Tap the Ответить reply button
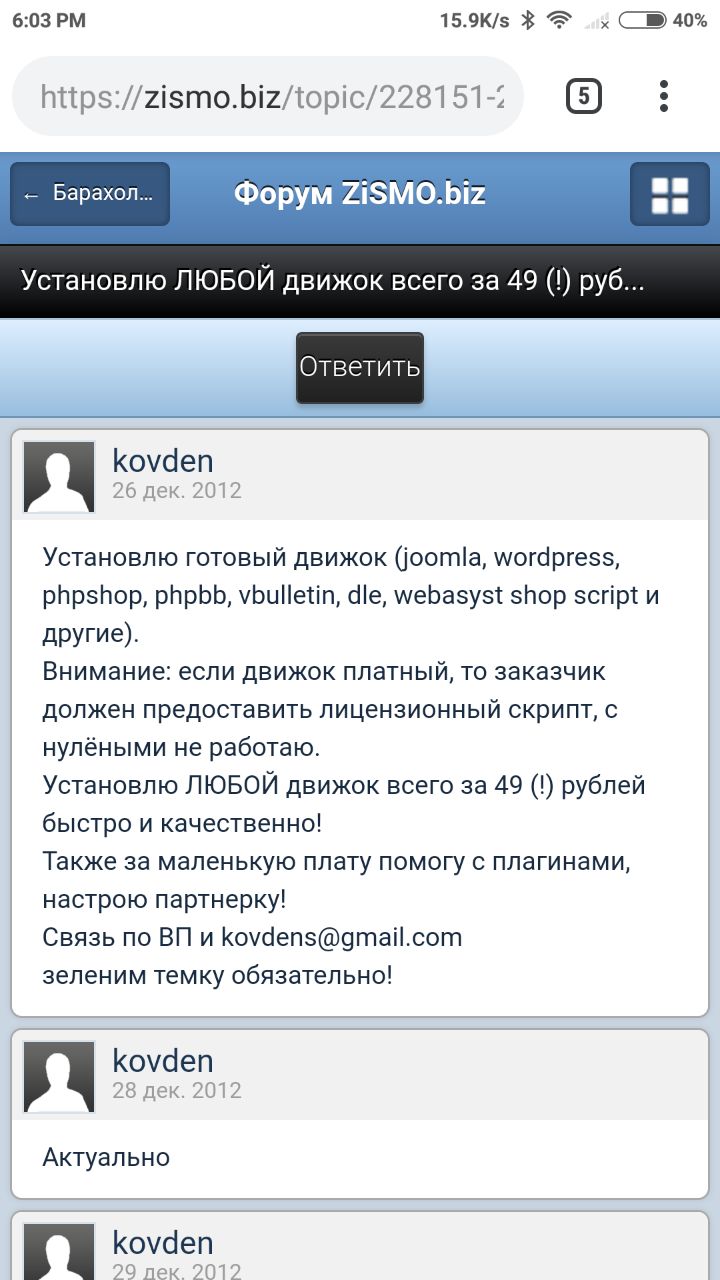Image resolution: width=720 pixels, height=1280 pixels. [x=360, y=367]
